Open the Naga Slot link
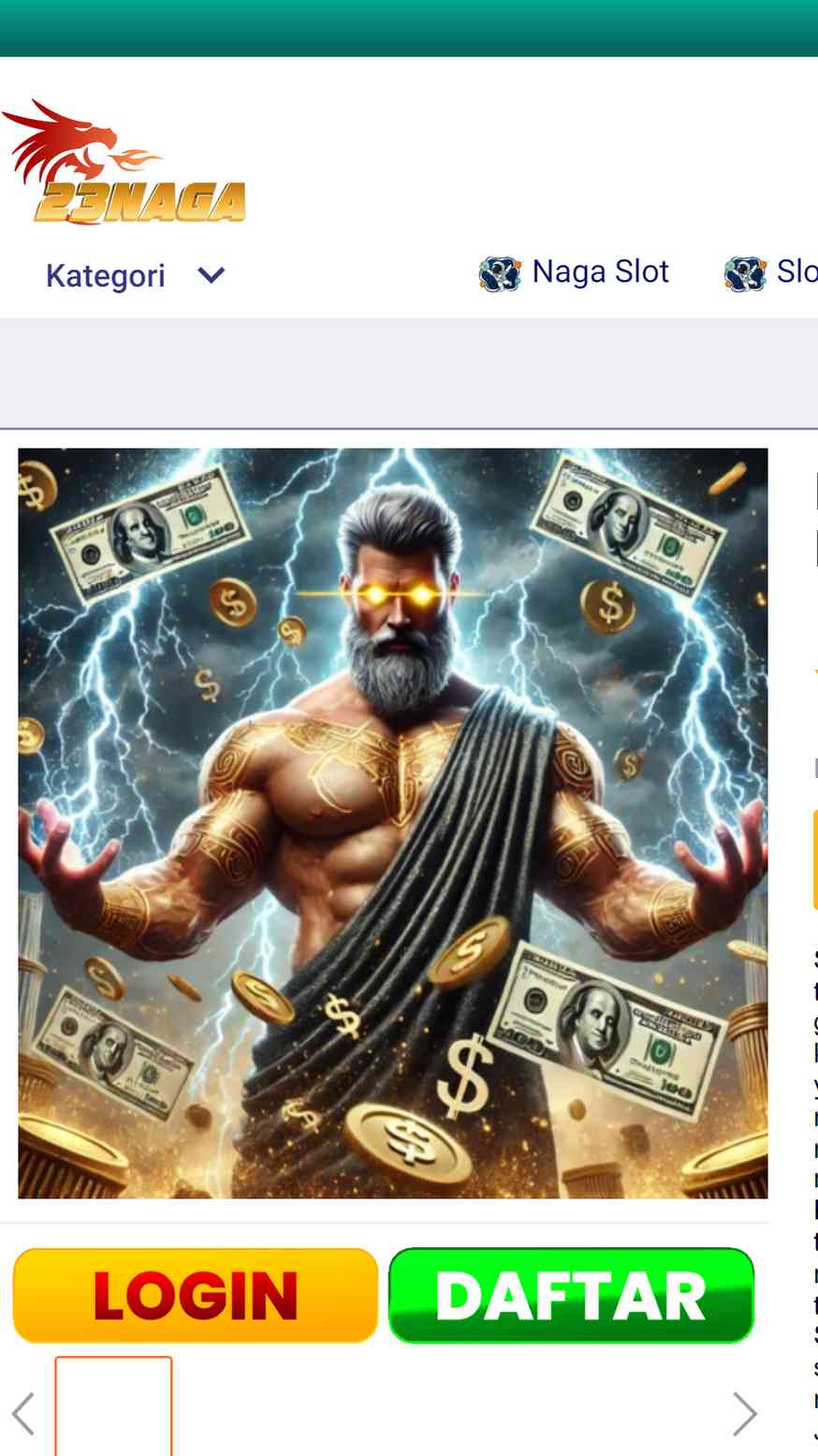Screen dimensions: 818x1456 [x=574, y=272]
